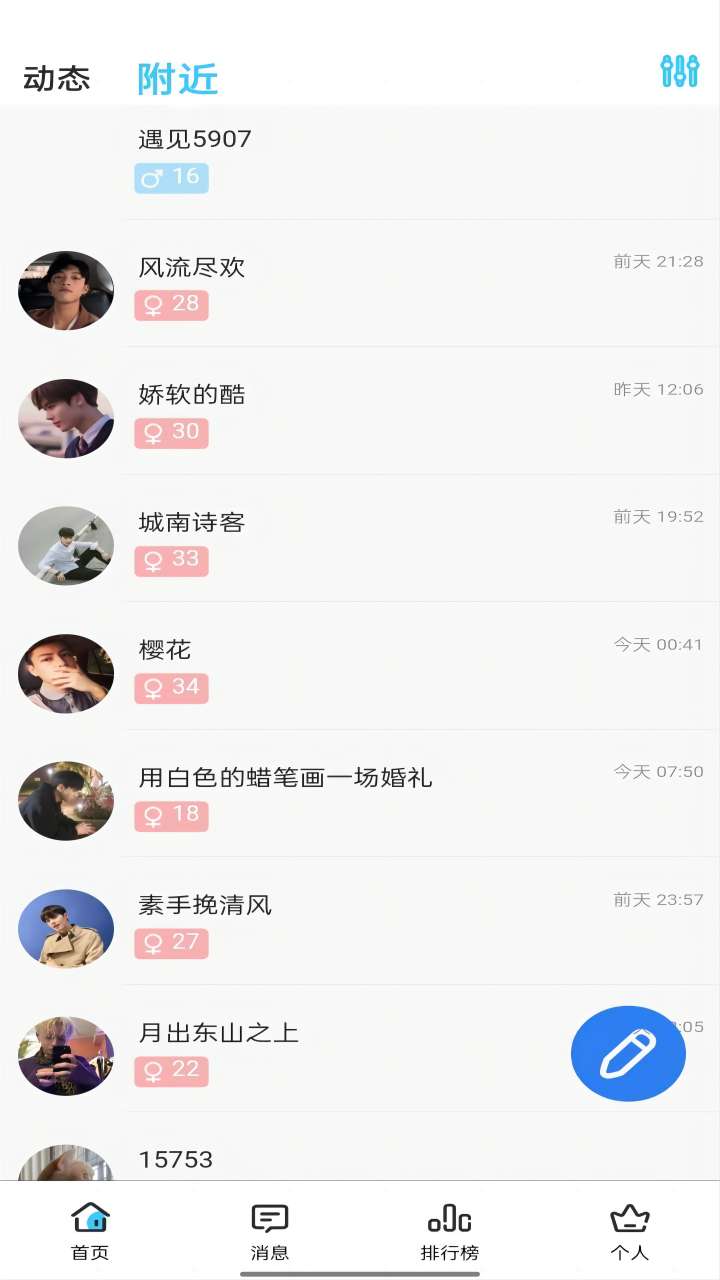Click the female gender badge under 樱花
Image resolution: width=720 pixels, height=1280 pixels.
pyautogui.click(x=171, y=688)
